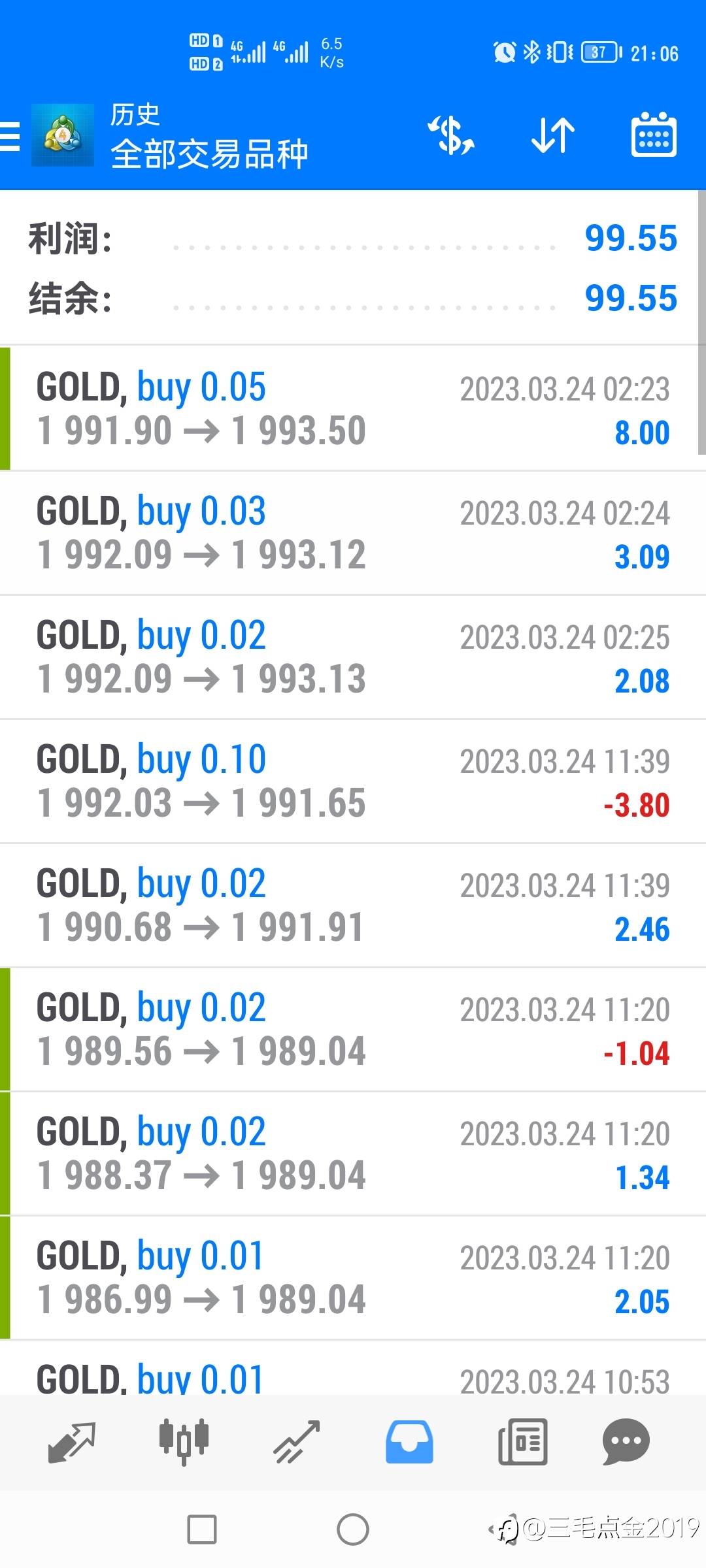The height and width of the screenshot is (1568, 706).
Task: Select the history inbox tab
Action: click(409, 1441)
